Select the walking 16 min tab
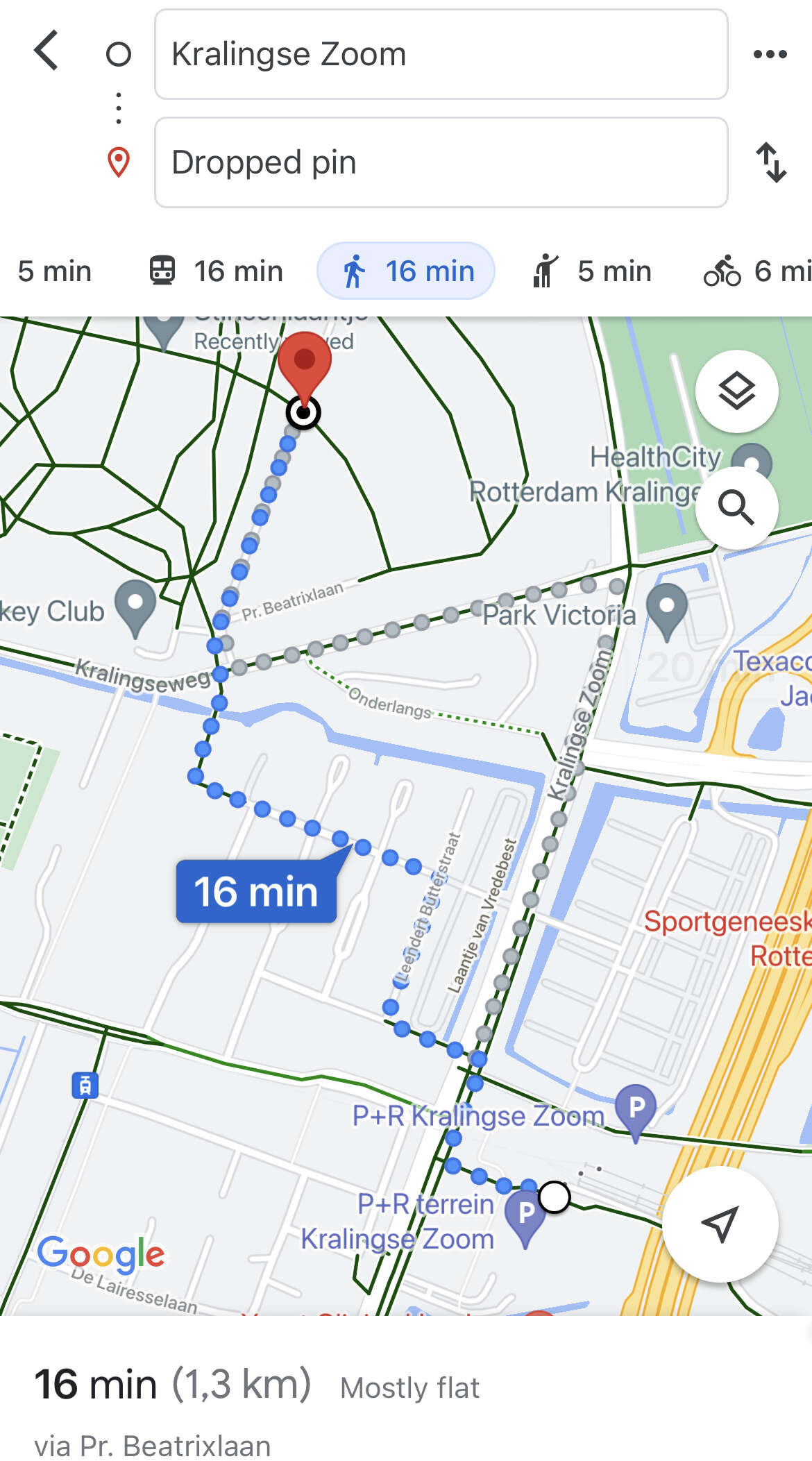 406,271
